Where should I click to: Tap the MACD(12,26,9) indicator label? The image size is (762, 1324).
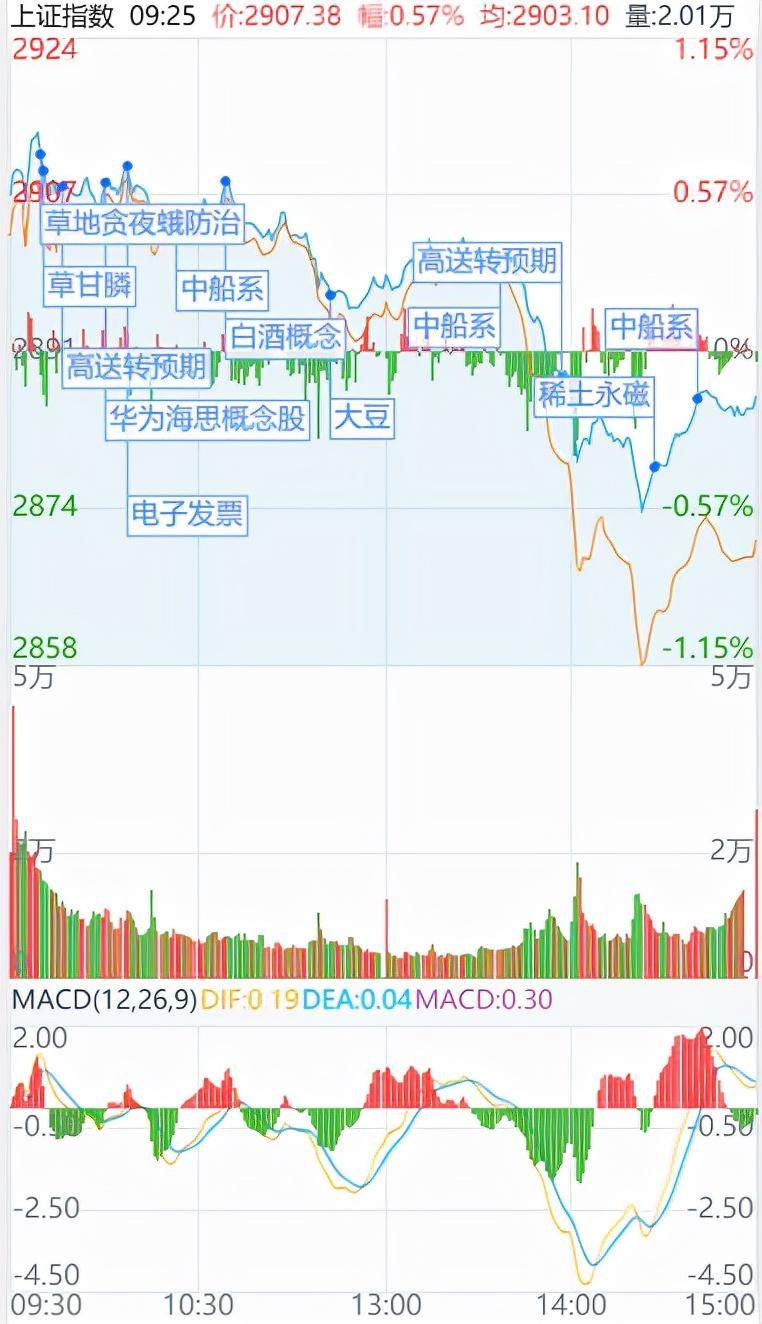click(x=104, y=999)
